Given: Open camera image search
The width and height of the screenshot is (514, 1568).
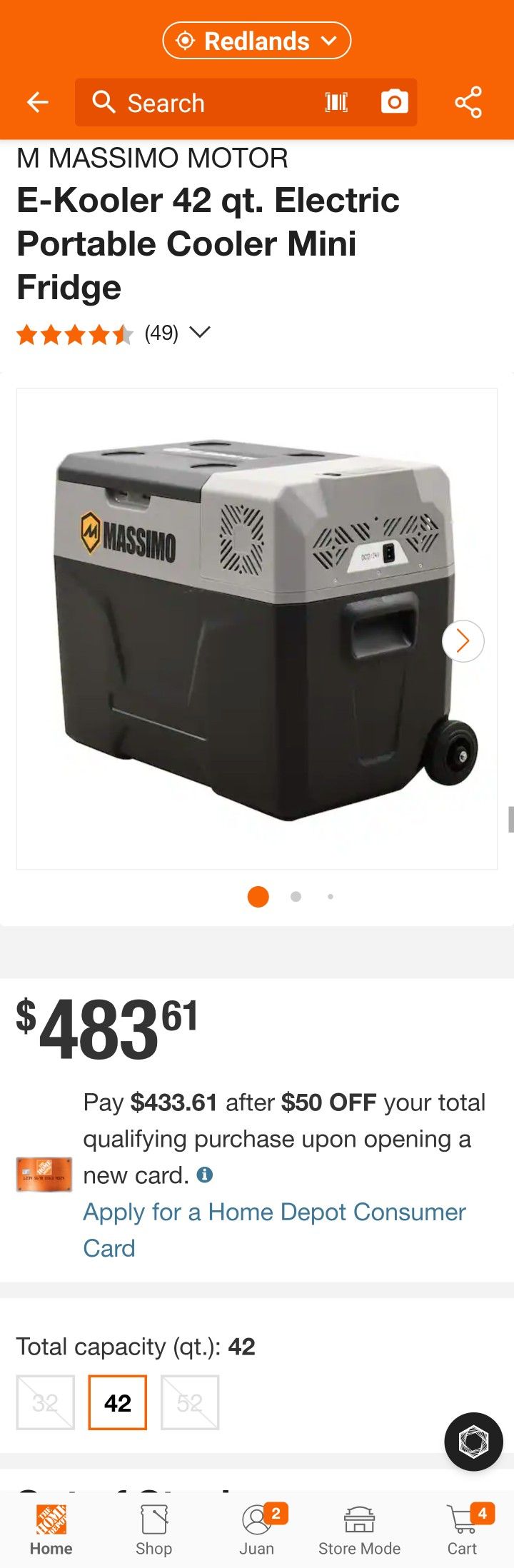Looking at the screenshot, I should 394,102.
